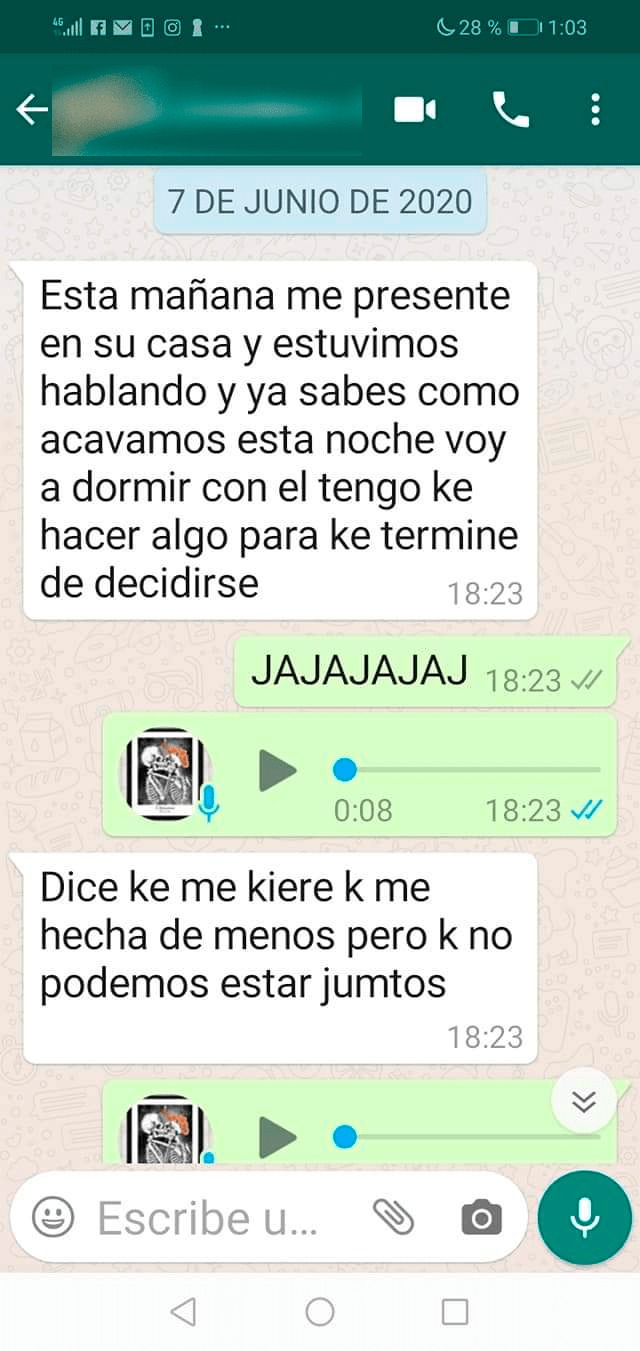640x1351 pixels.
Task: Tap the system back button
Action: pyautogui.click(x=183, y=1311)
